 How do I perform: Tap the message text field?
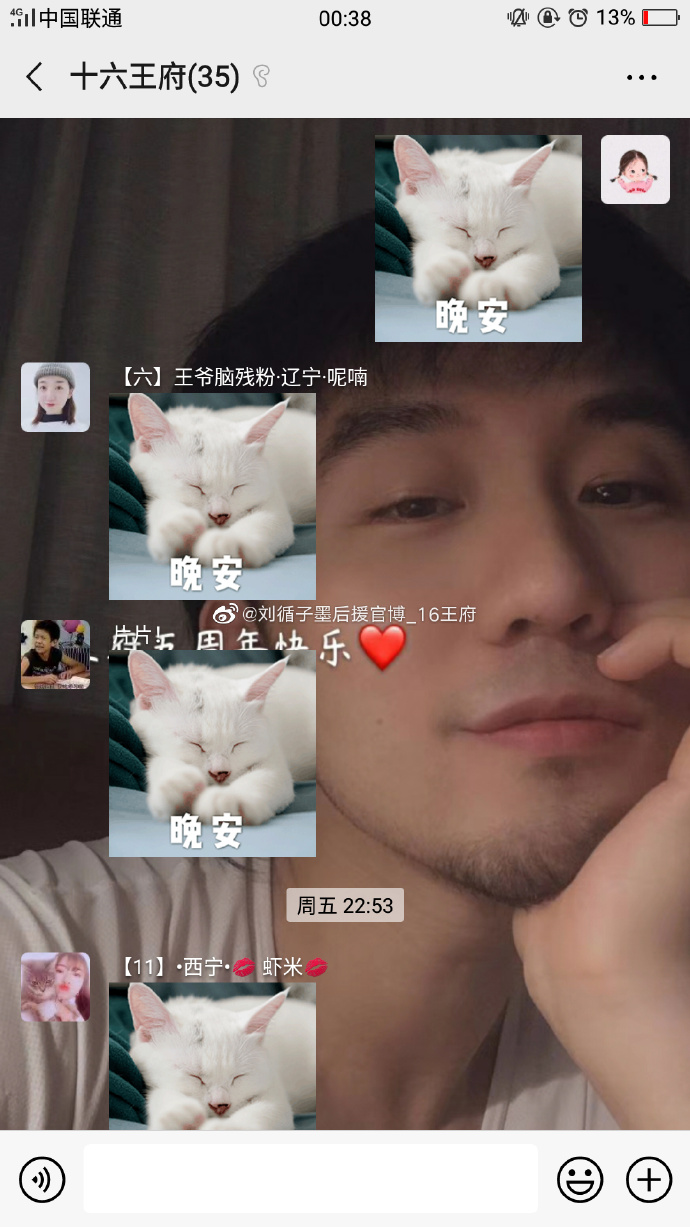click(310, 1179)
